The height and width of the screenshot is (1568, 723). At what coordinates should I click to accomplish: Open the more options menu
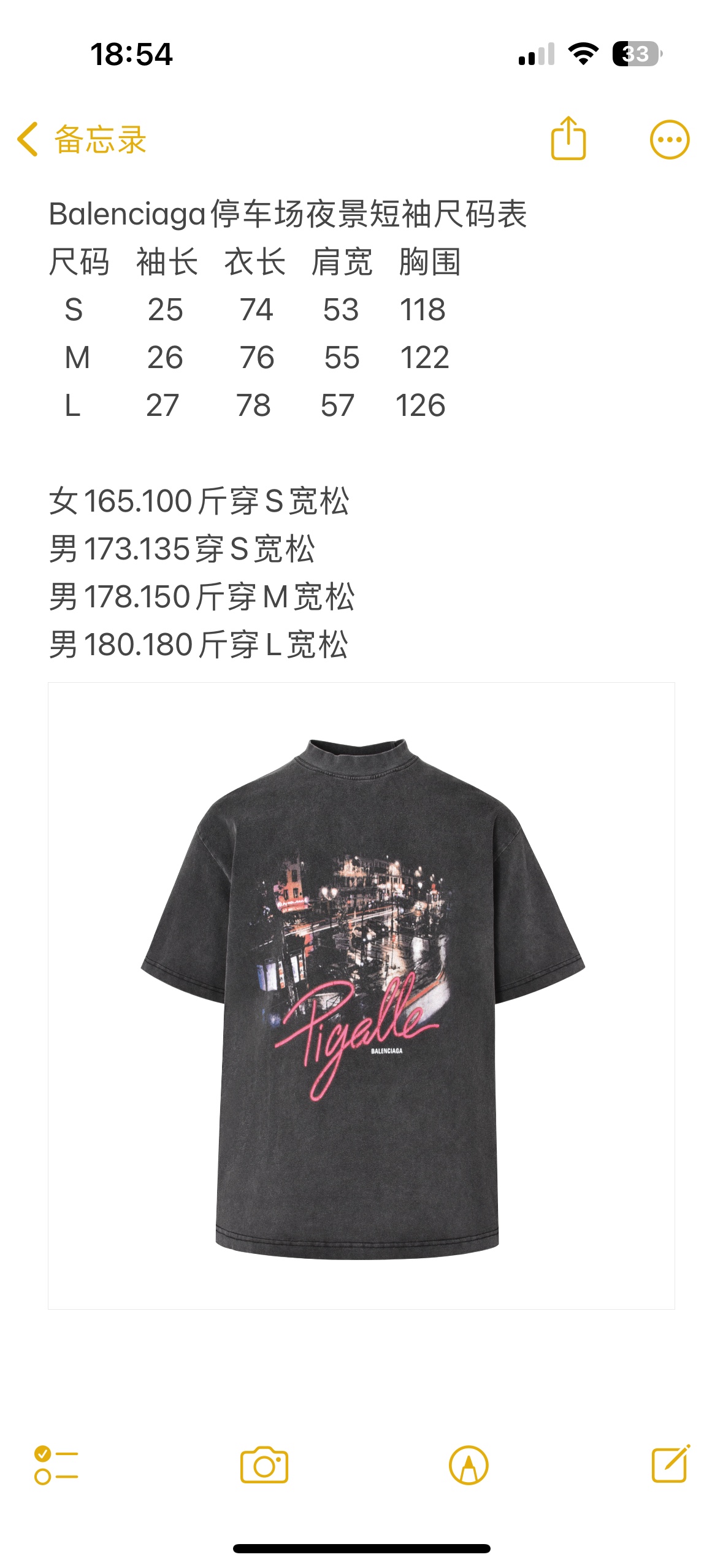click(669, 140)
